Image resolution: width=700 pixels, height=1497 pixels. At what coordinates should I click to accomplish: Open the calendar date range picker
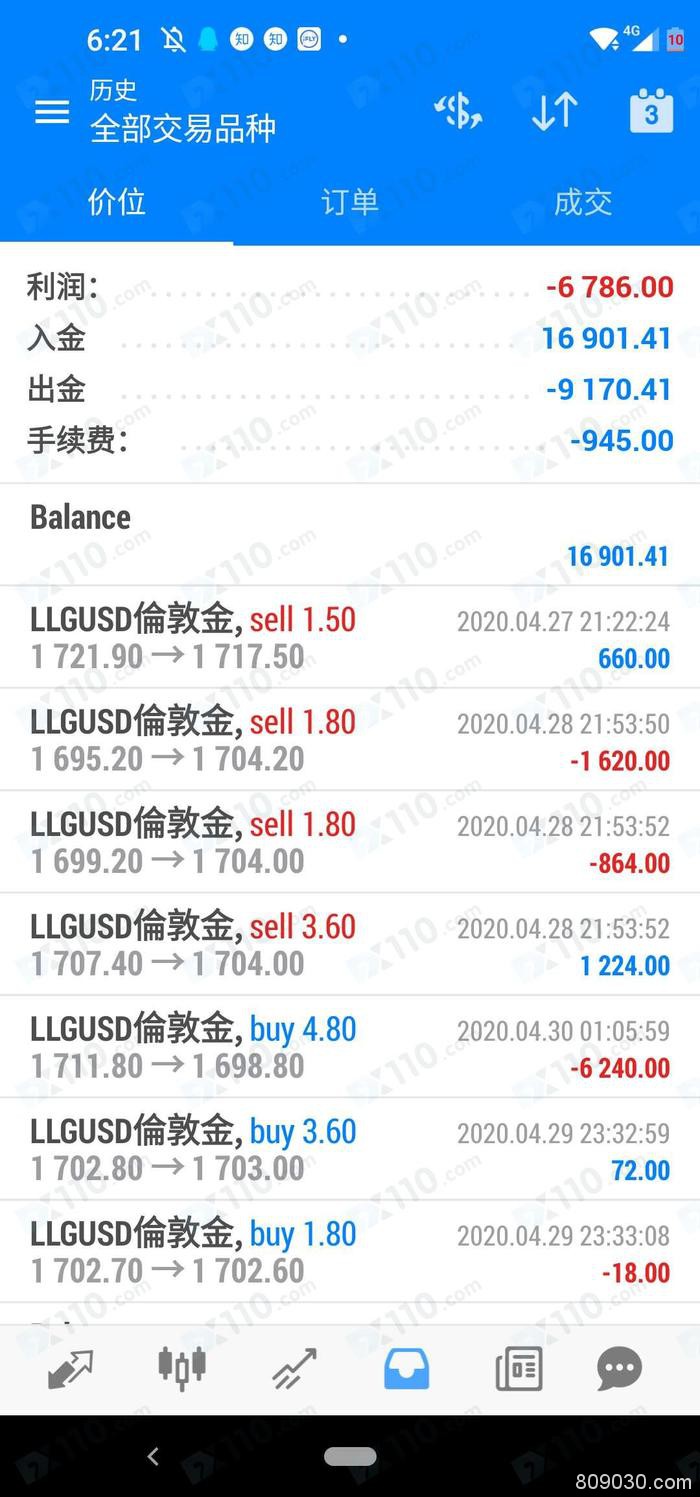point(651,112)
